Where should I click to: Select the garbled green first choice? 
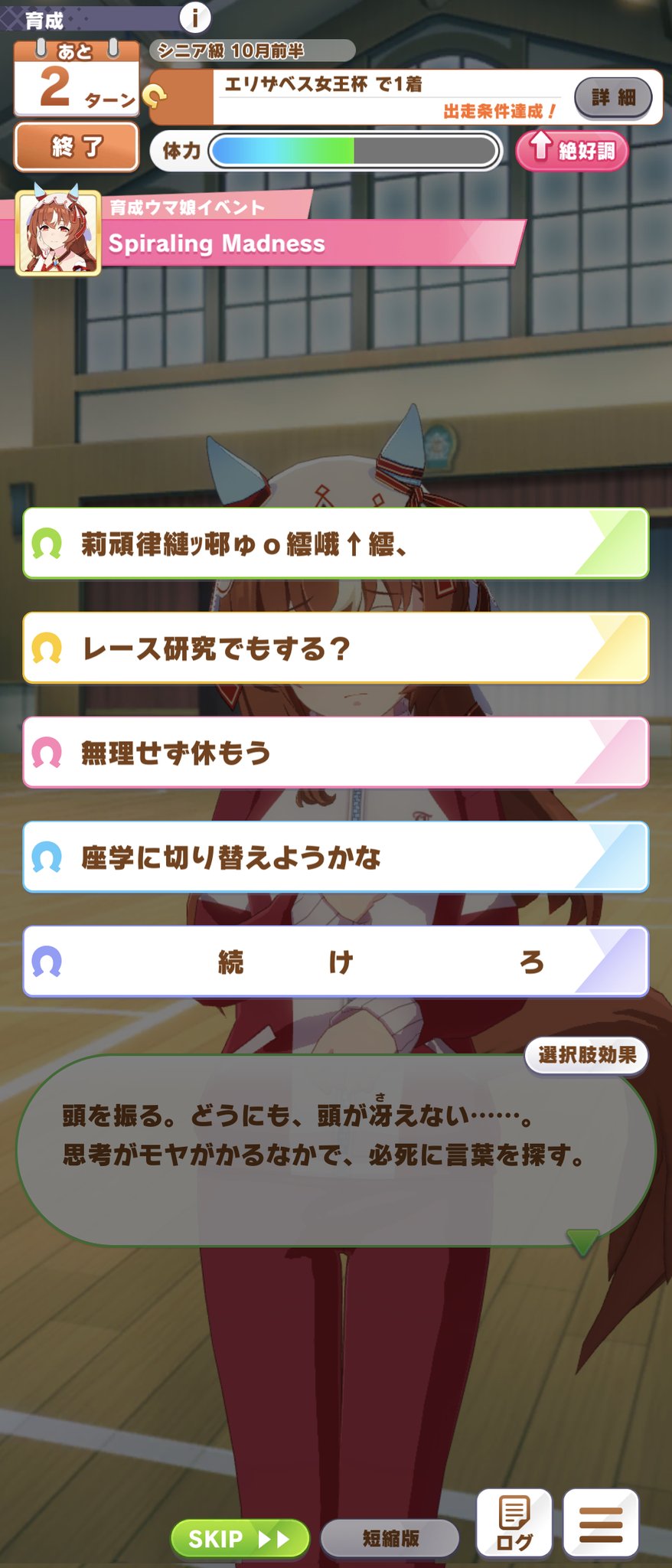(335, 544)
